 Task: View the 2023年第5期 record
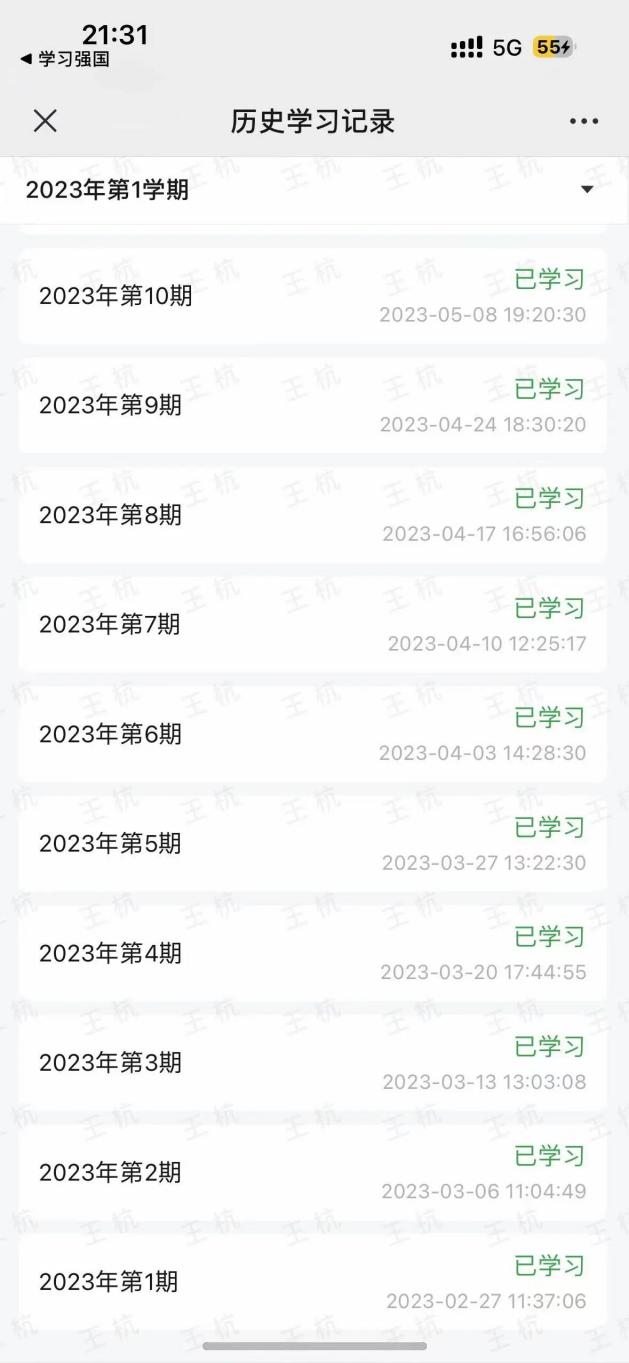pyautogui.click(x=312, y=843)
